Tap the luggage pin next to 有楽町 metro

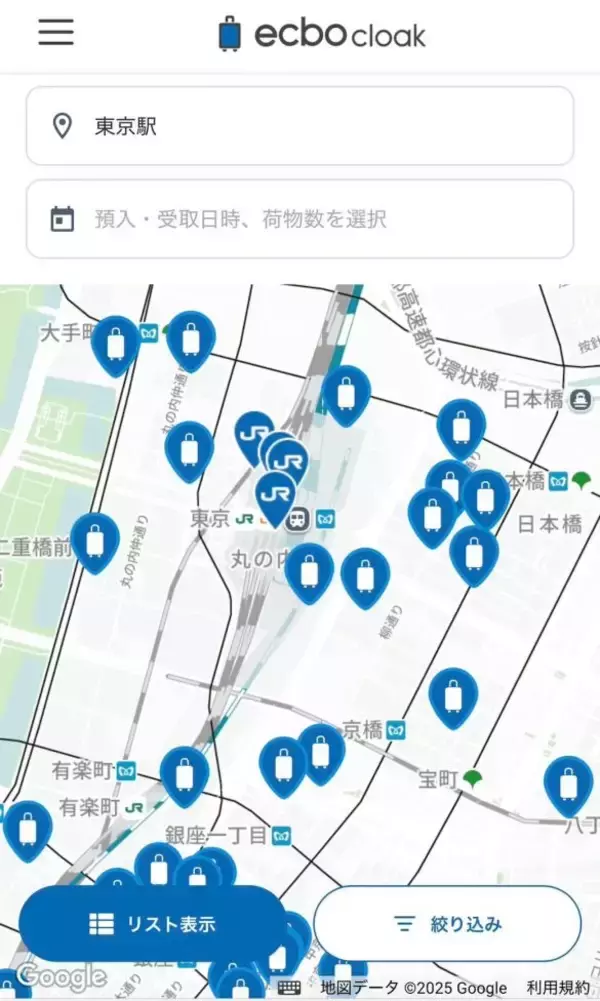(184, 773)
